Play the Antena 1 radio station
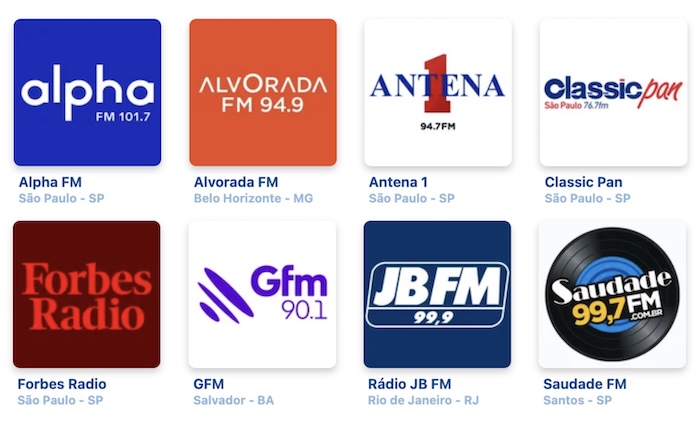Screen dimensions: 700x426 tap(437, 92)
